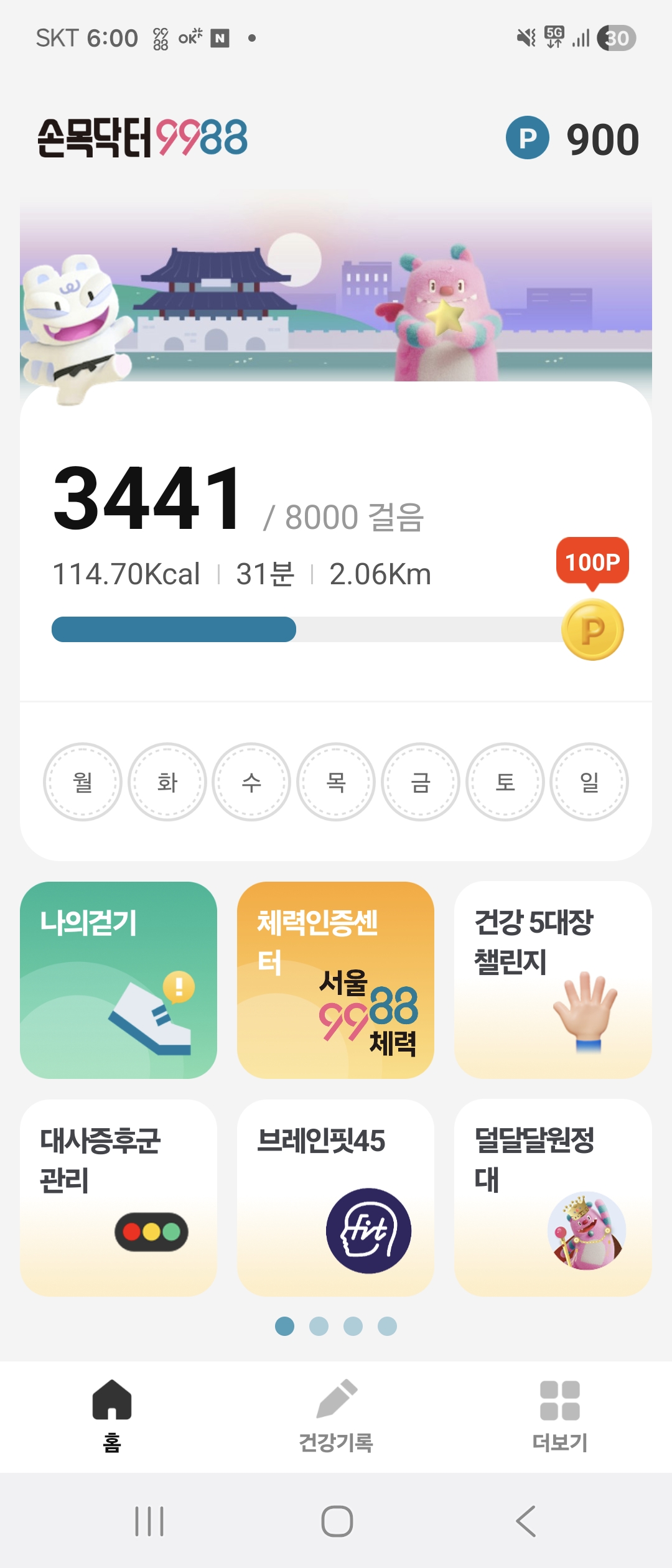Open the 건강 5대장 챌린지 card

[x=553, y=980]
